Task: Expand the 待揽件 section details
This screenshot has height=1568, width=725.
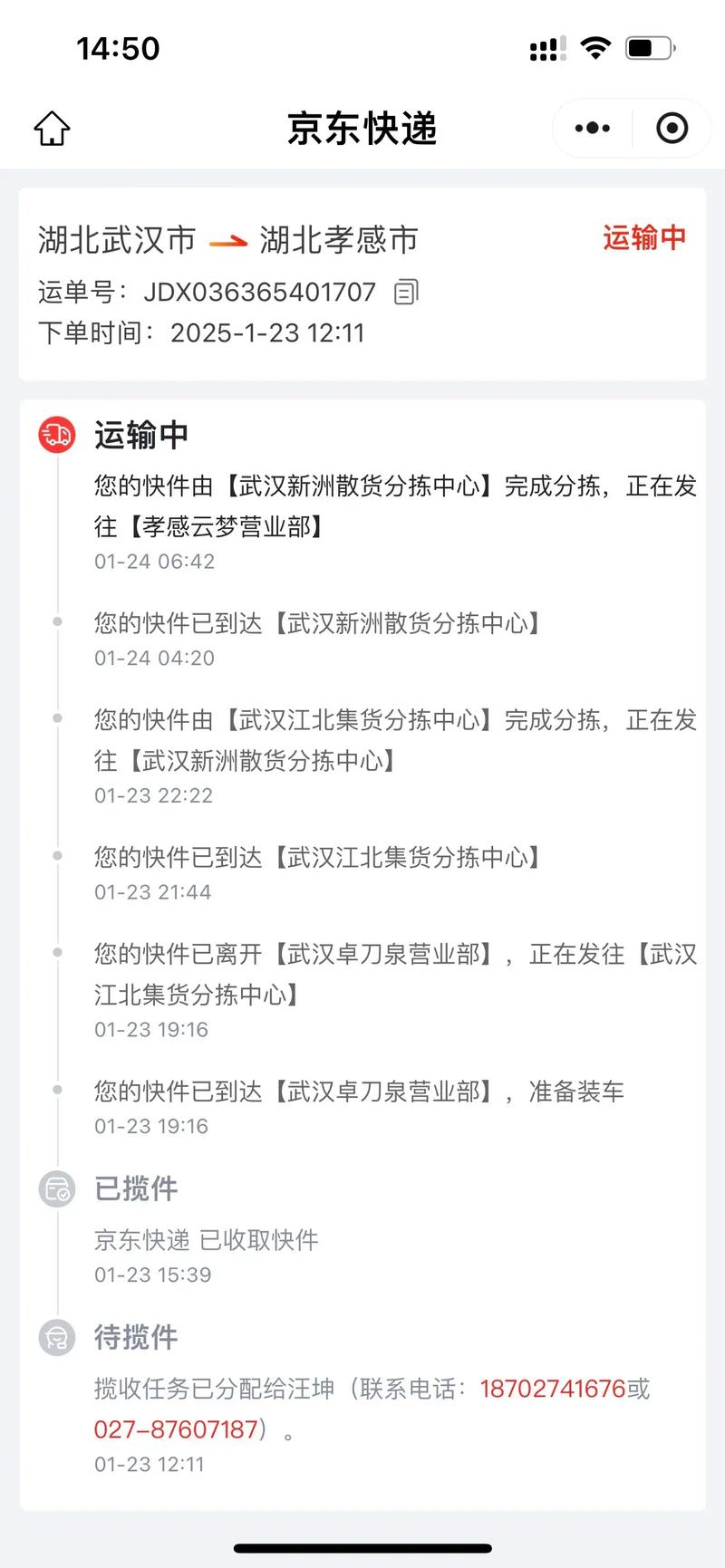Action: click(x=136, y=1338)
